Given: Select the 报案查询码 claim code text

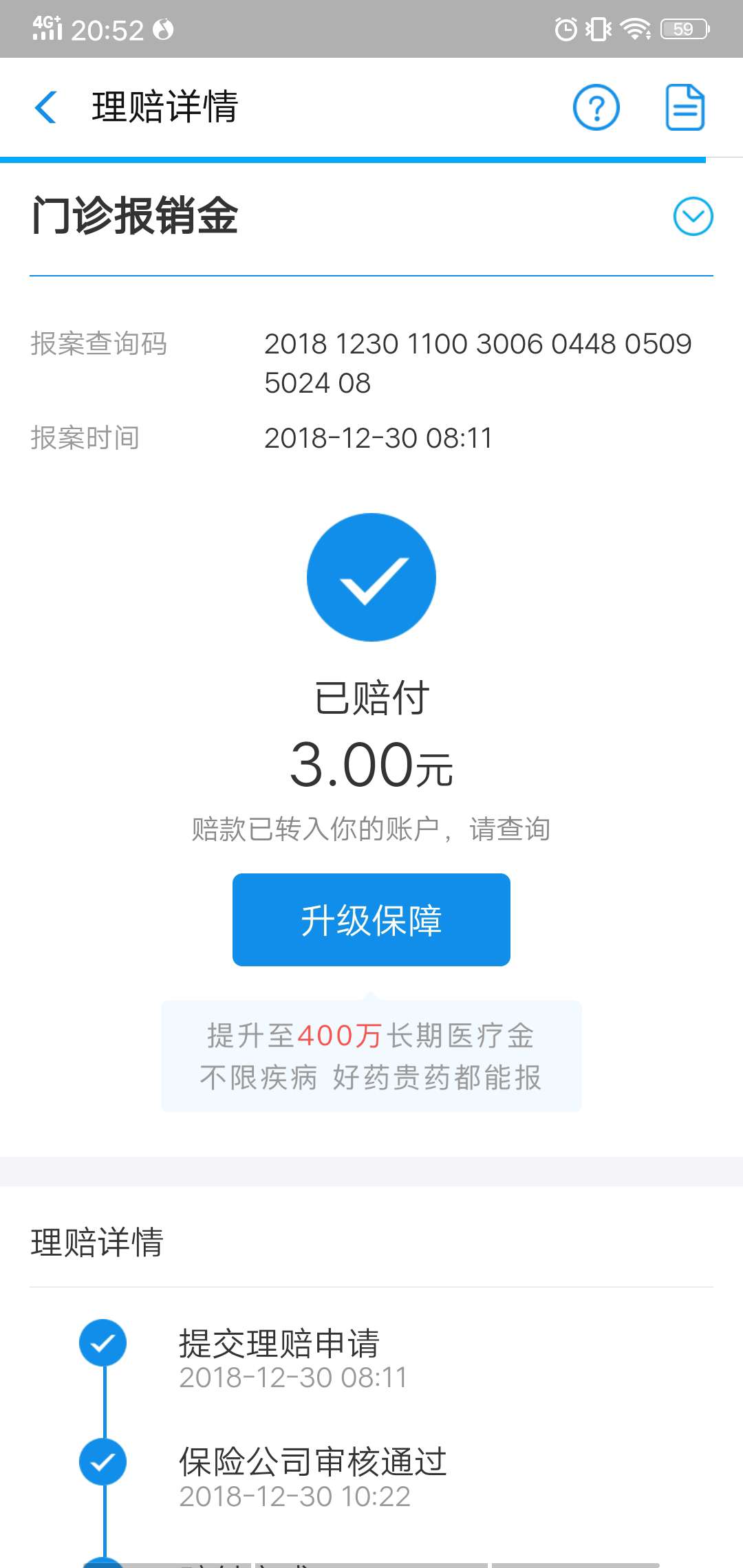Looking at the screenshot, I should coord(100,345).
